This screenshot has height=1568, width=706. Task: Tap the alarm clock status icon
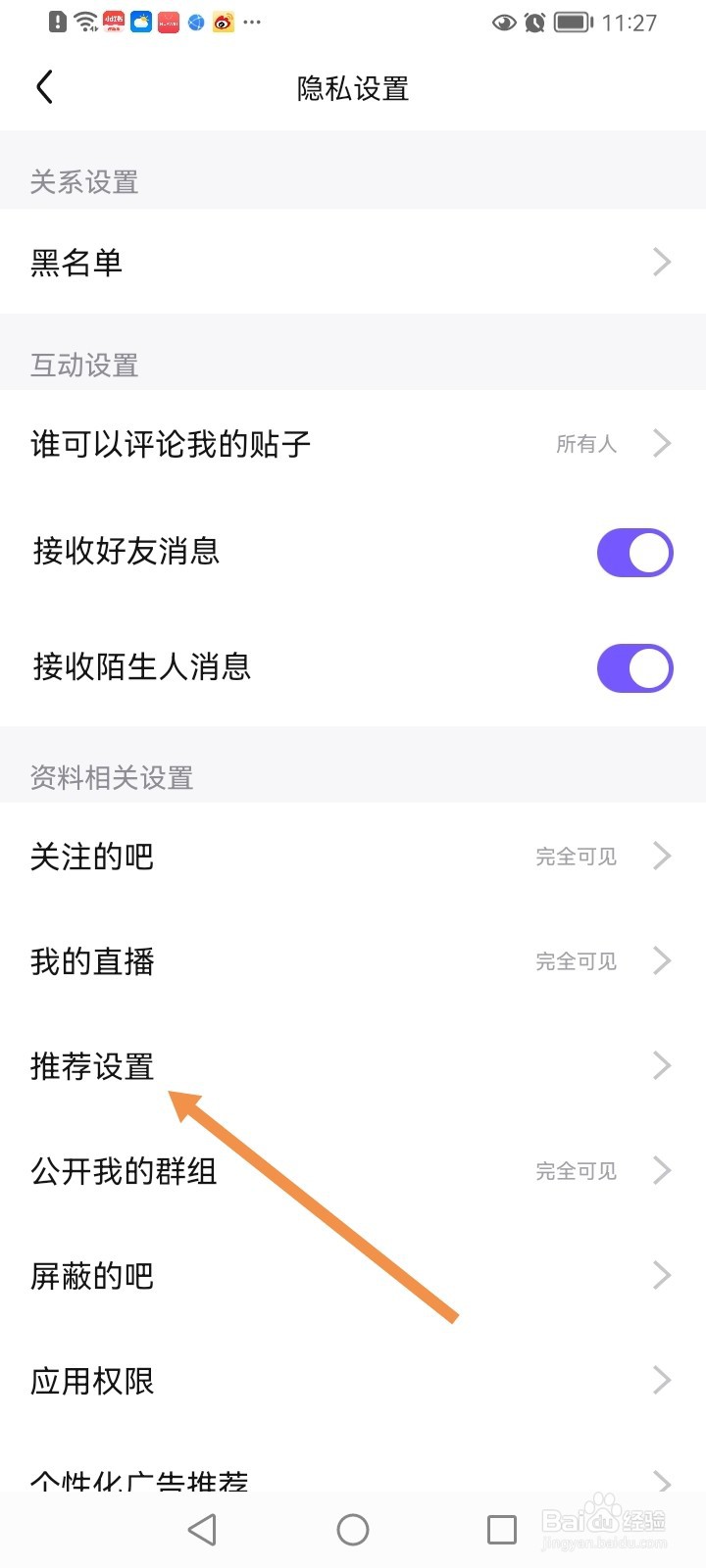tap(534, 22)
